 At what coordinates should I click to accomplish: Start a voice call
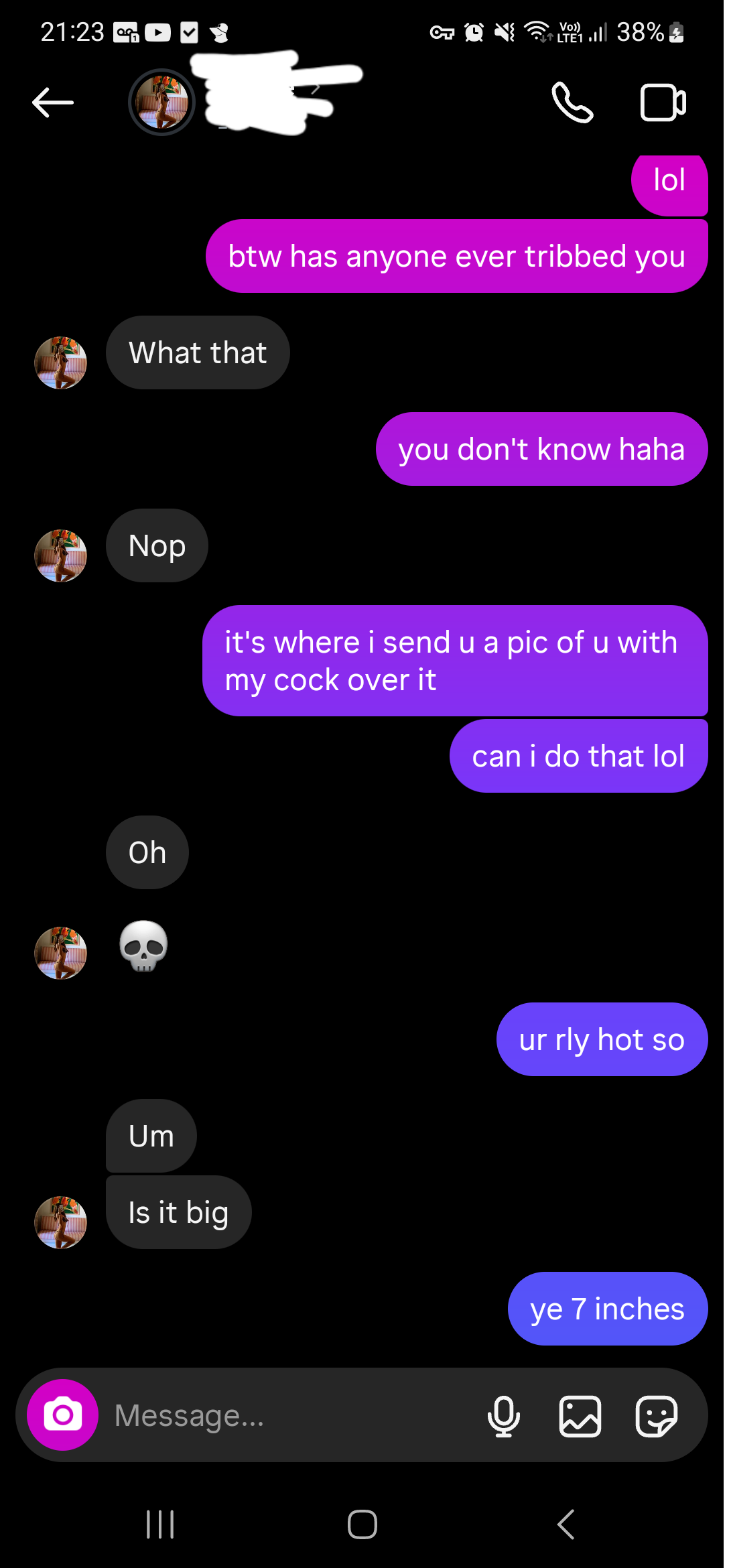(x=572, y=103)
